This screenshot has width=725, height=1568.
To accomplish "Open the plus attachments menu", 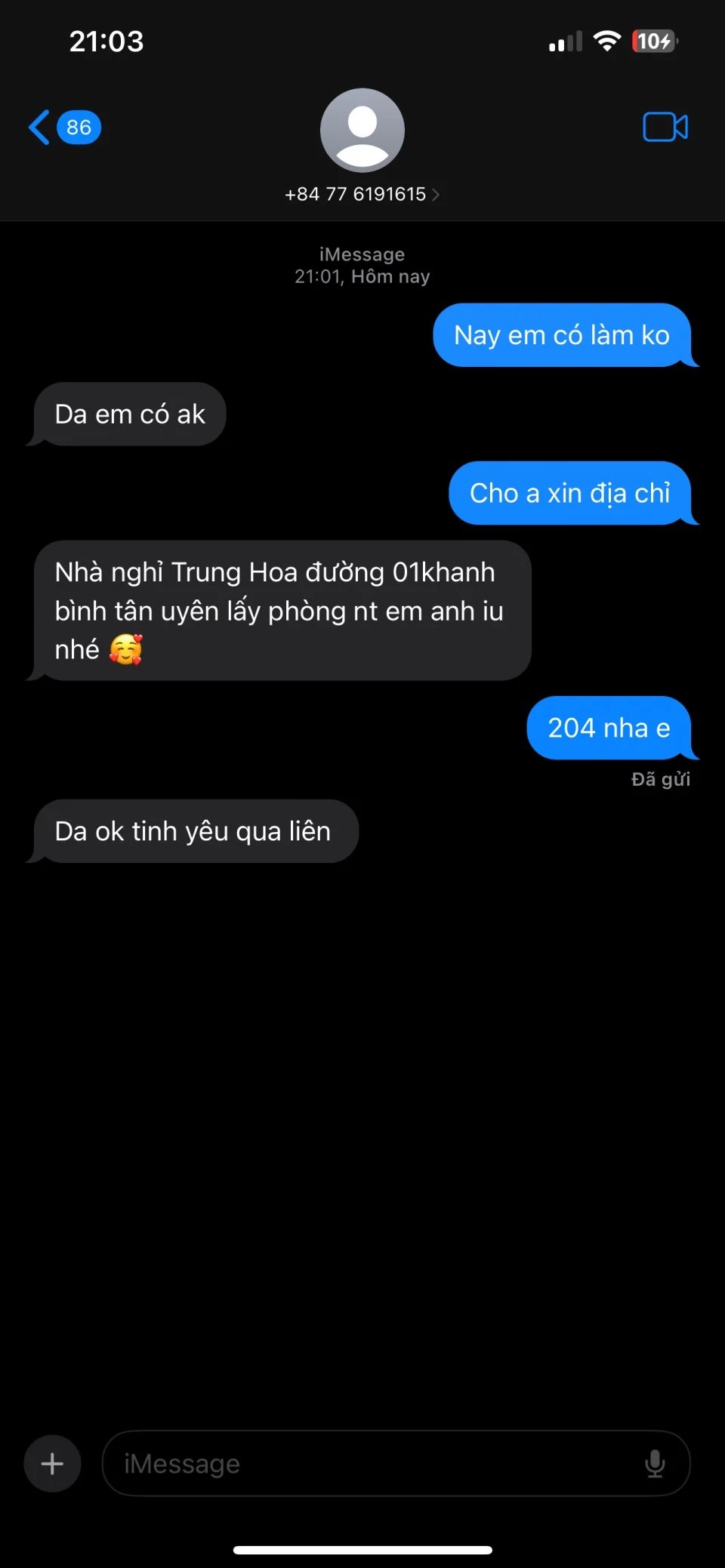I will click(x=52, y=1464).
